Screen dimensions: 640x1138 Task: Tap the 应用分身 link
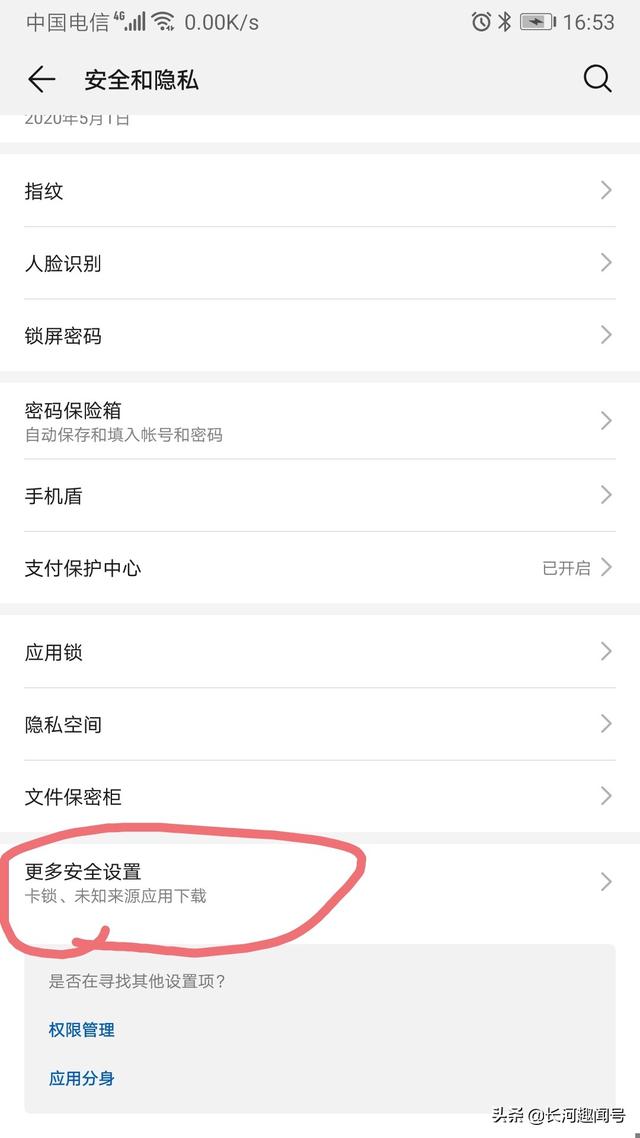pos(81,1078)
